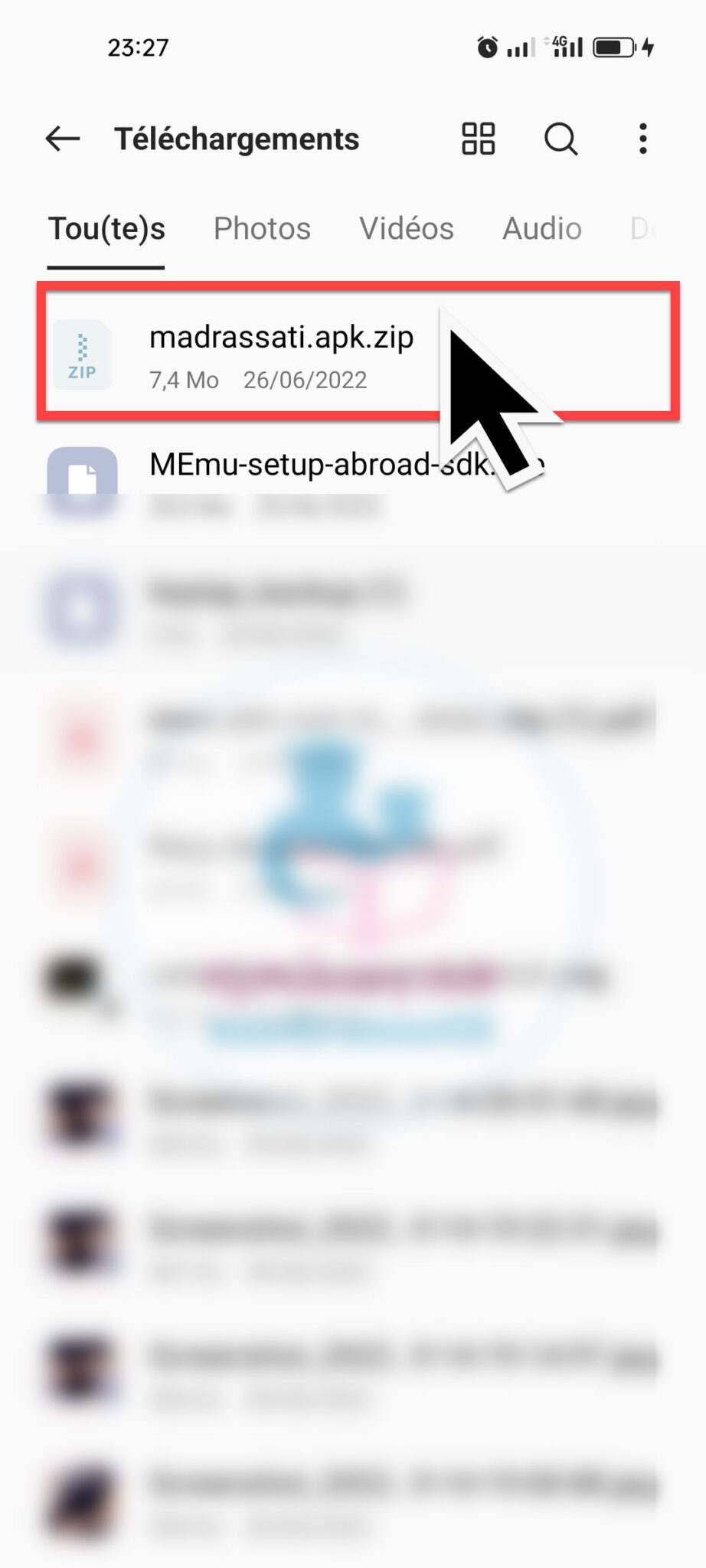Select the Tou(te)s tab
Image resolution: width=706 pixels, height=1568 pixels.
[106, 229]
